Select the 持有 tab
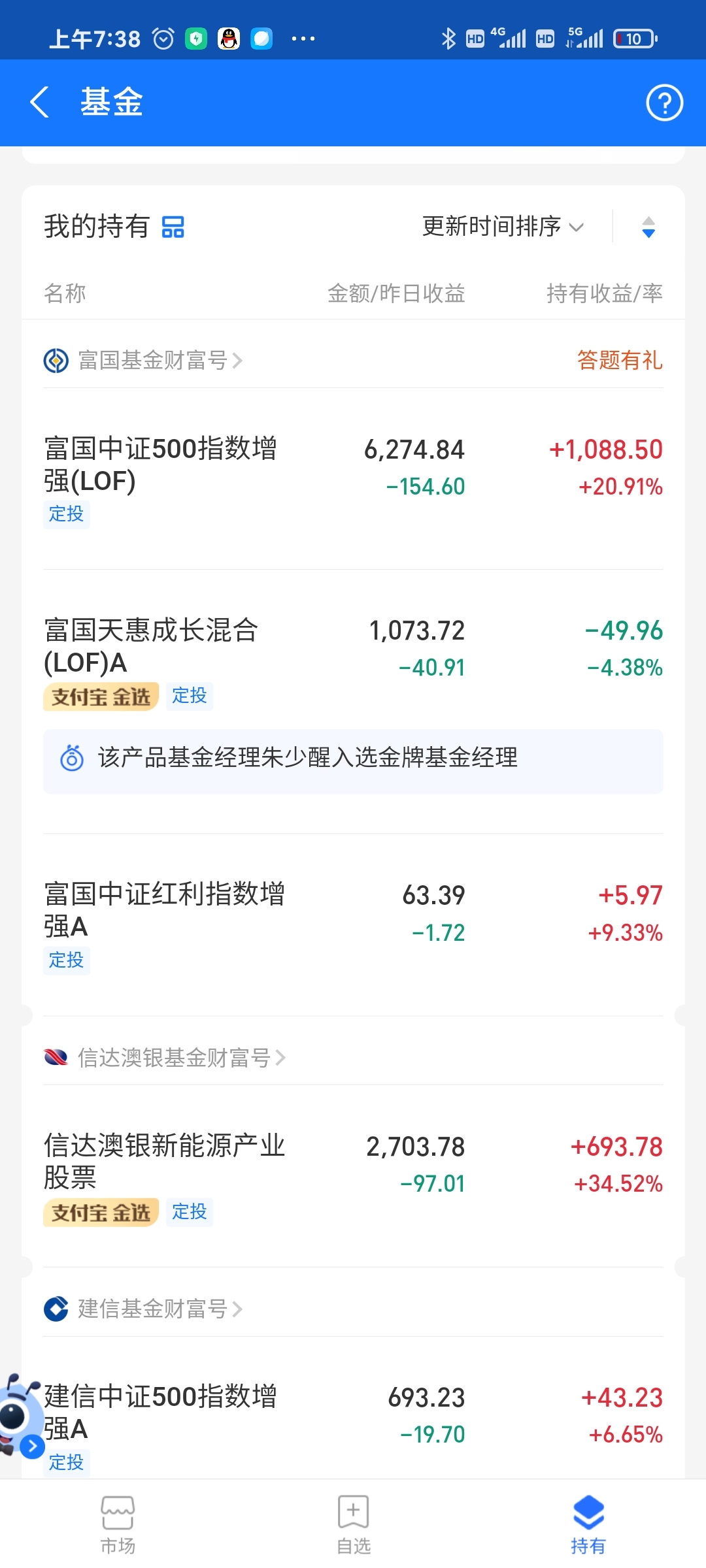 pyautogui.click(x=588, y=1524)
